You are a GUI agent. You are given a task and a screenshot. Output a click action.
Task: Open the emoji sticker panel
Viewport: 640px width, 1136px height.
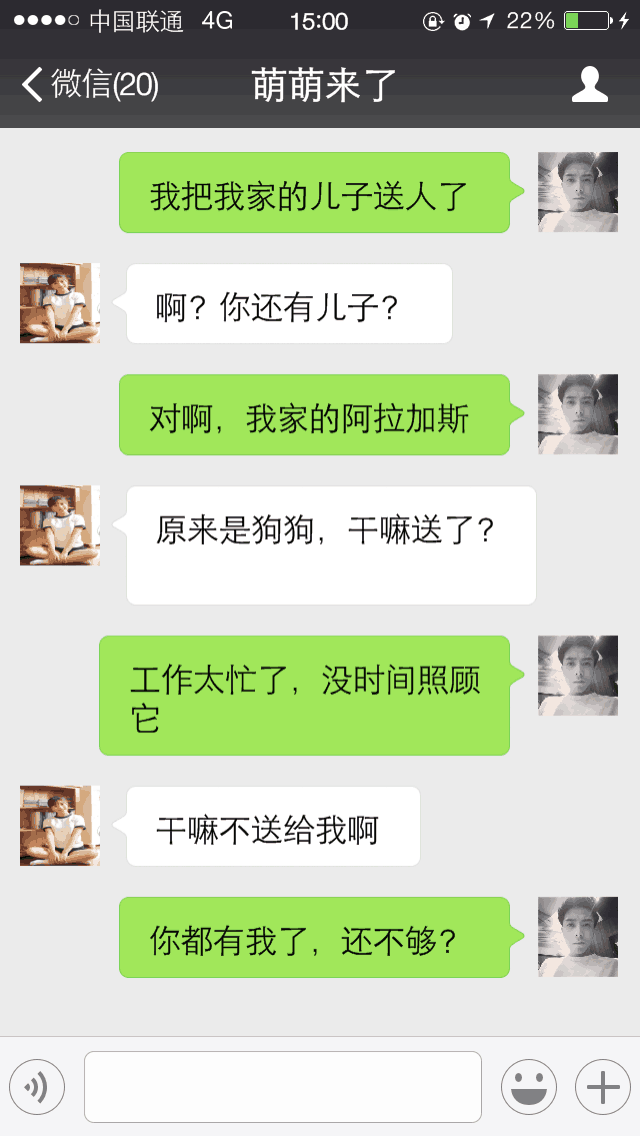pos(528,1086)
